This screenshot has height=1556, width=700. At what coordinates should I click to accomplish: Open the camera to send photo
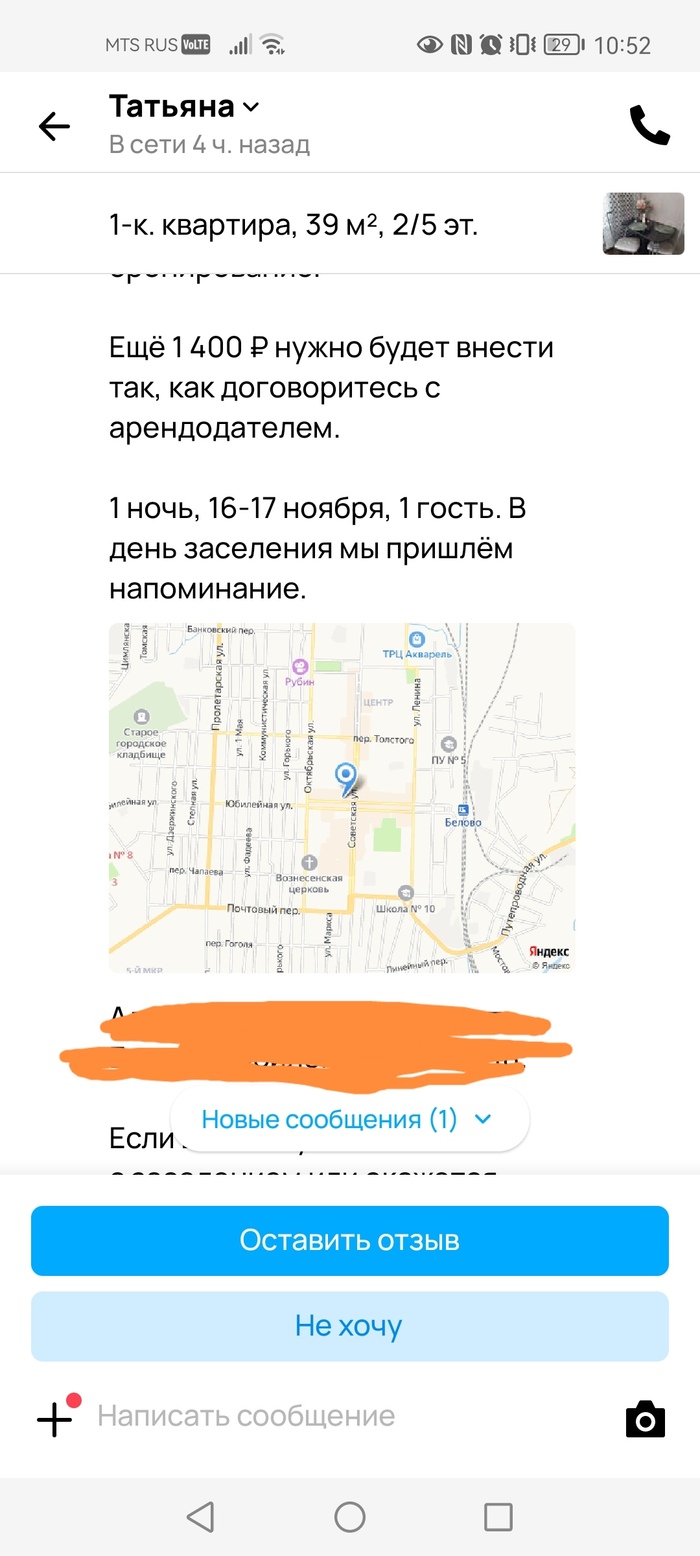tap(645, 1418)
